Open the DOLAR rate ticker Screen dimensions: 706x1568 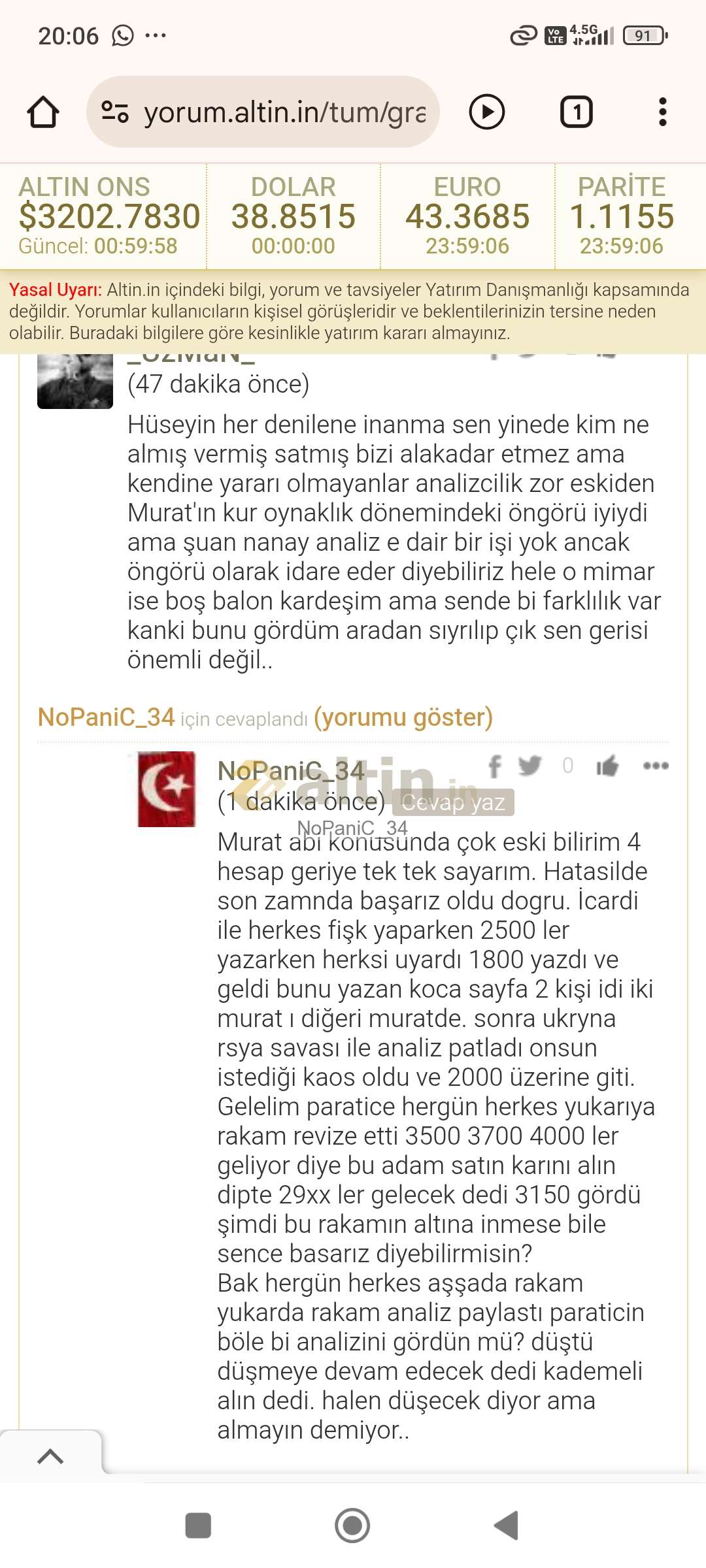pyautogui.click(x=294, y=216)
